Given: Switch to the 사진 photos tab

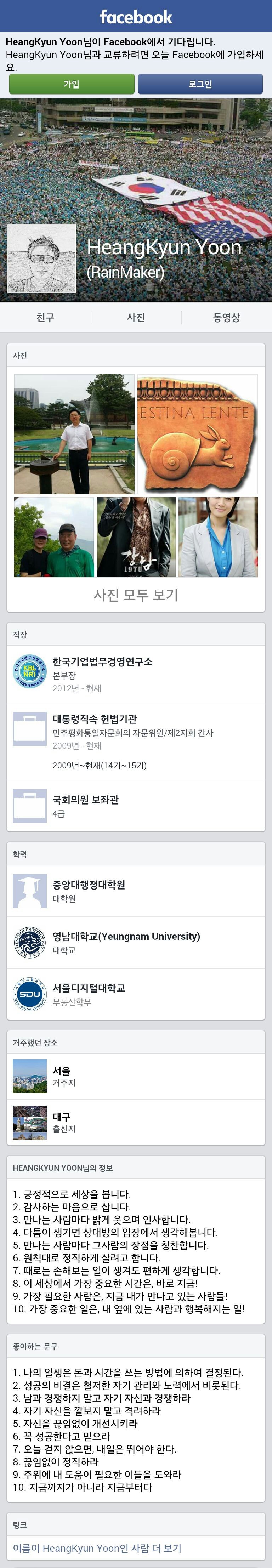Looking at the screenshot, I should pos(136,317).
